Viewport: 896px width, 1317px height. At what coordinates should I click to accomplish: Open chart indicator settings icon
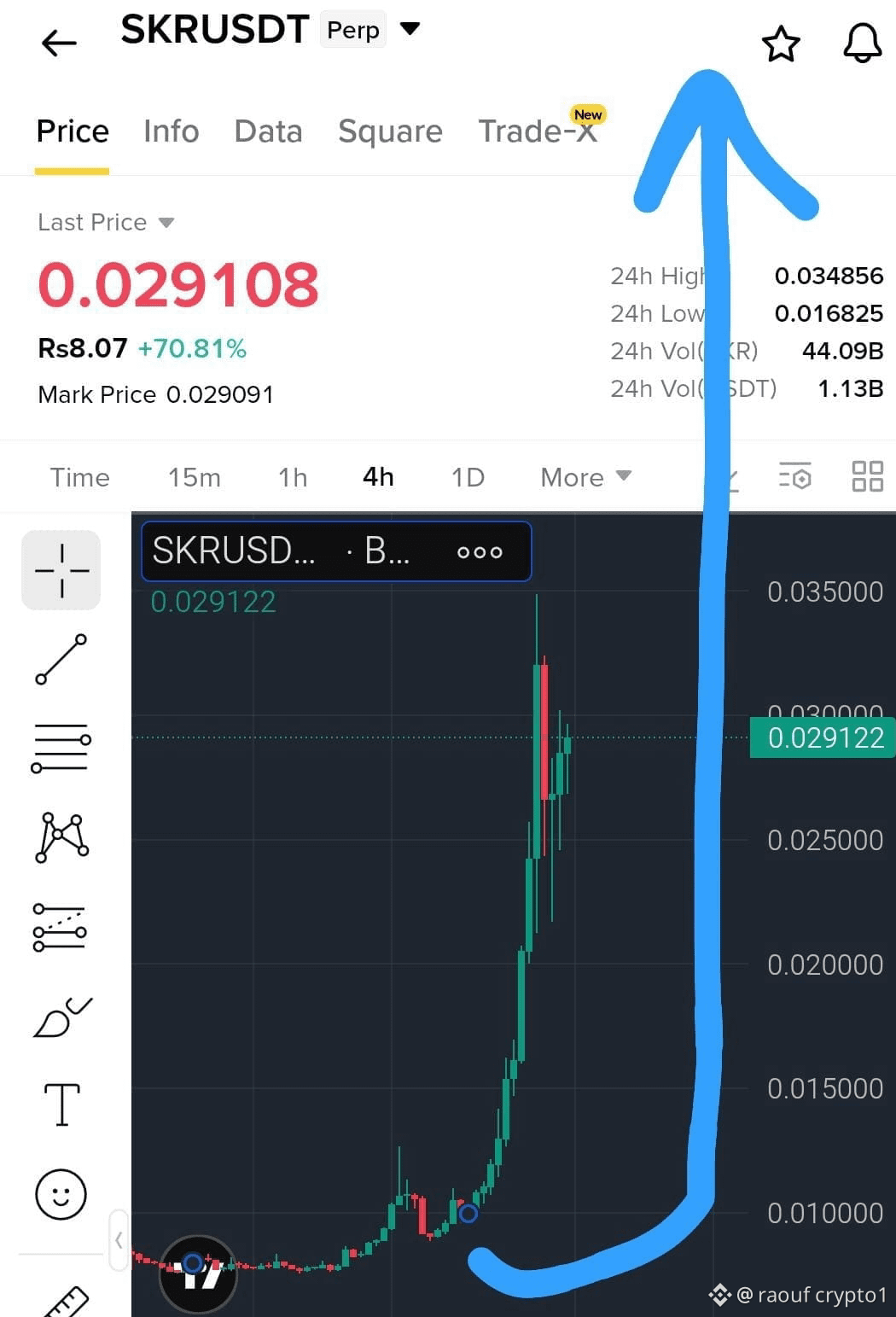794,476
